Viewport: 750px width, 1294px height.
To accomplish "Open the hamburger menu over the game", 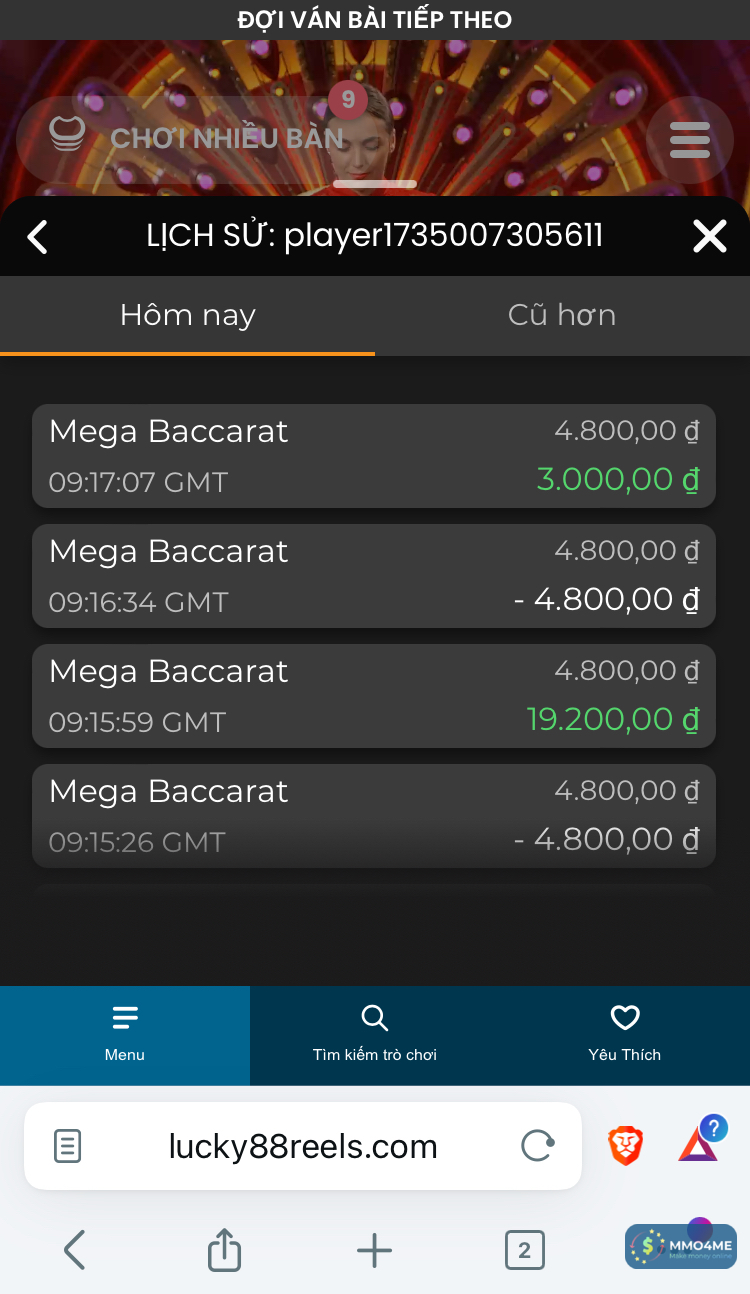I will [x=690, y=140].
